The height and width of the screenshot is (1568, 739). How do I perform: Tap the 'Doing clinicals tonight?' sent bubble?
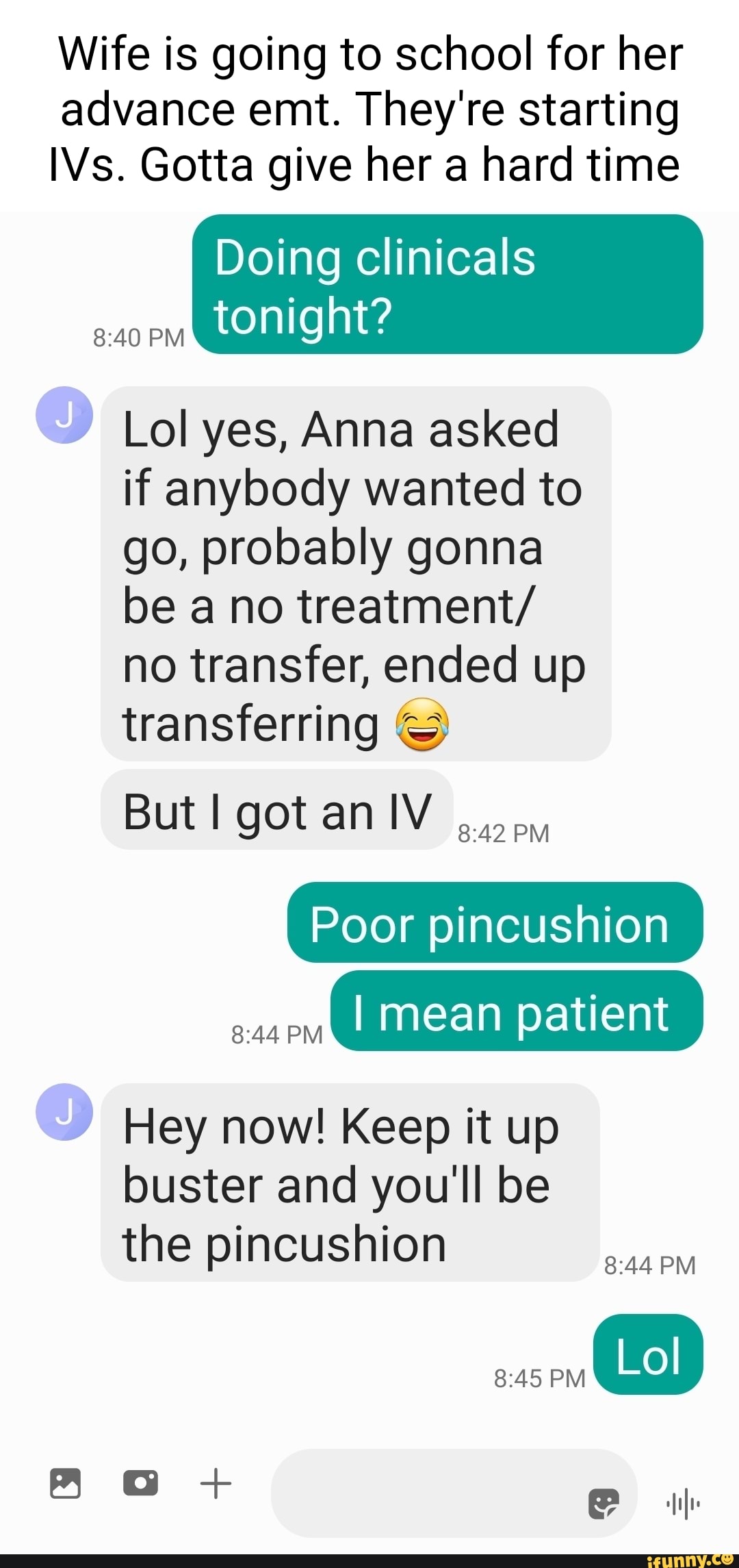point(448,286)
